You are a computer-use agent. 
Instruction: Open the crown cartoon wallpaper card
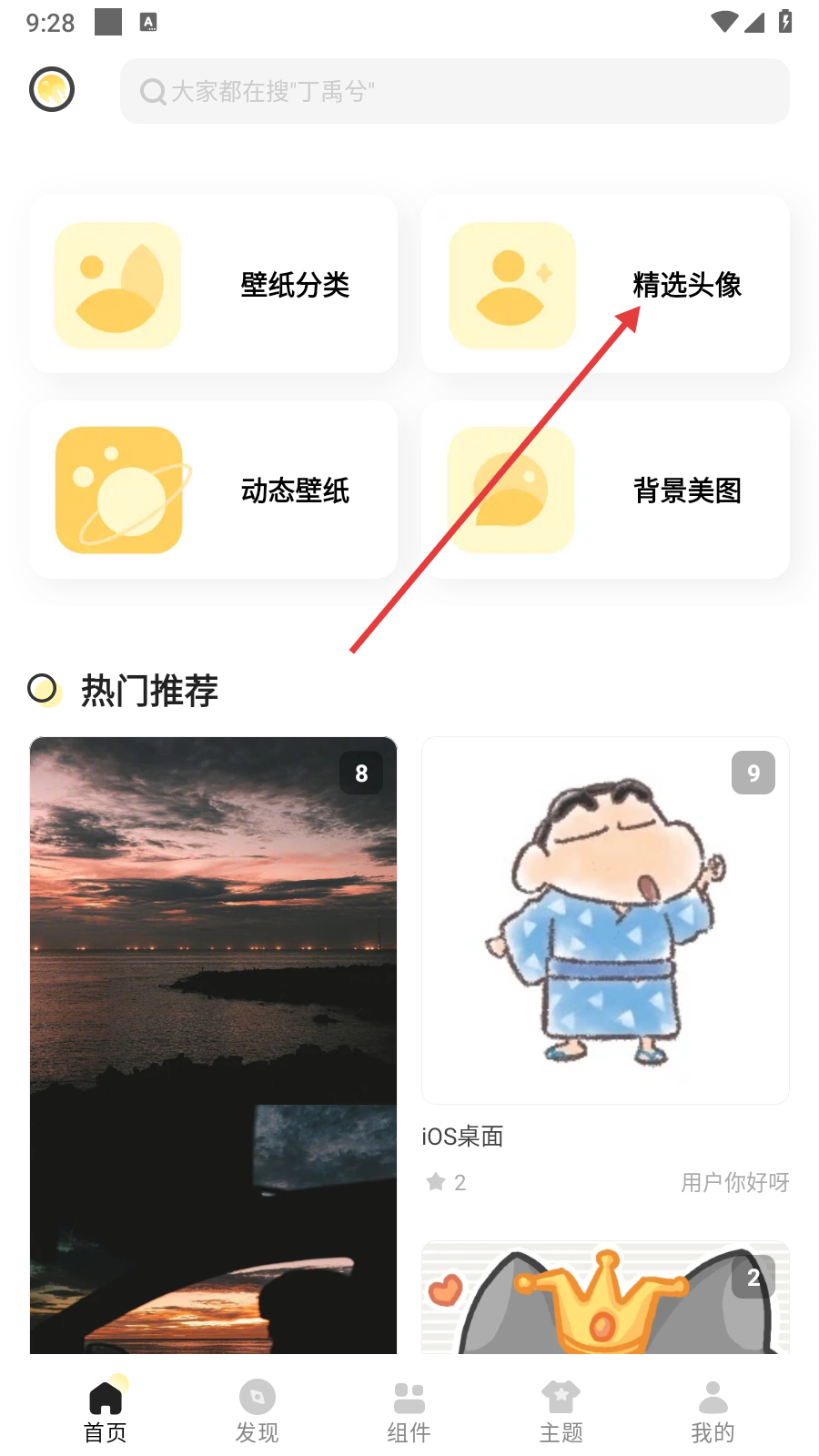[605, 1298]
